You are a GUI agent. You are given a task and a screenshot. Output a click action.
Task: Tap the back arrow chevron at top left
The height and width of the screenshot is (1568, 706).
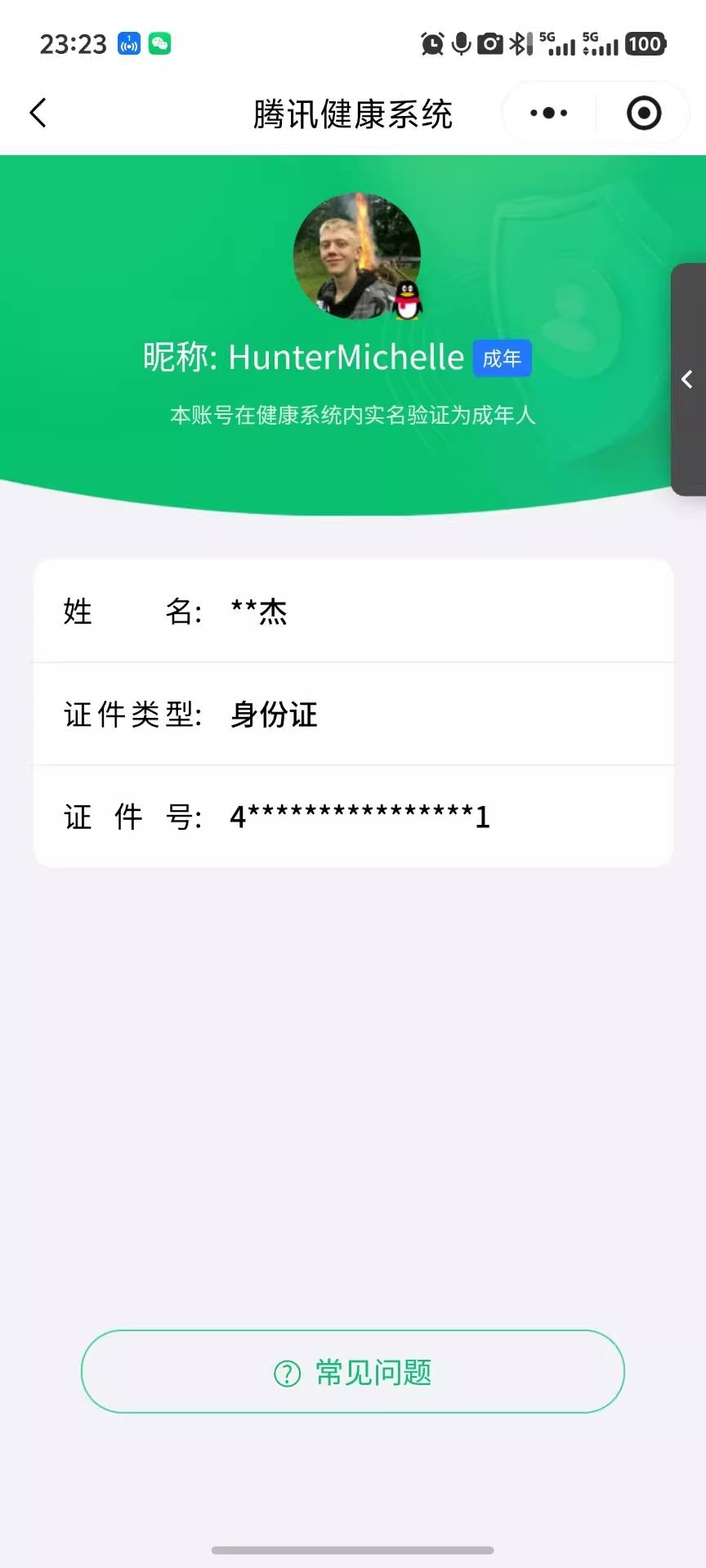38,113
